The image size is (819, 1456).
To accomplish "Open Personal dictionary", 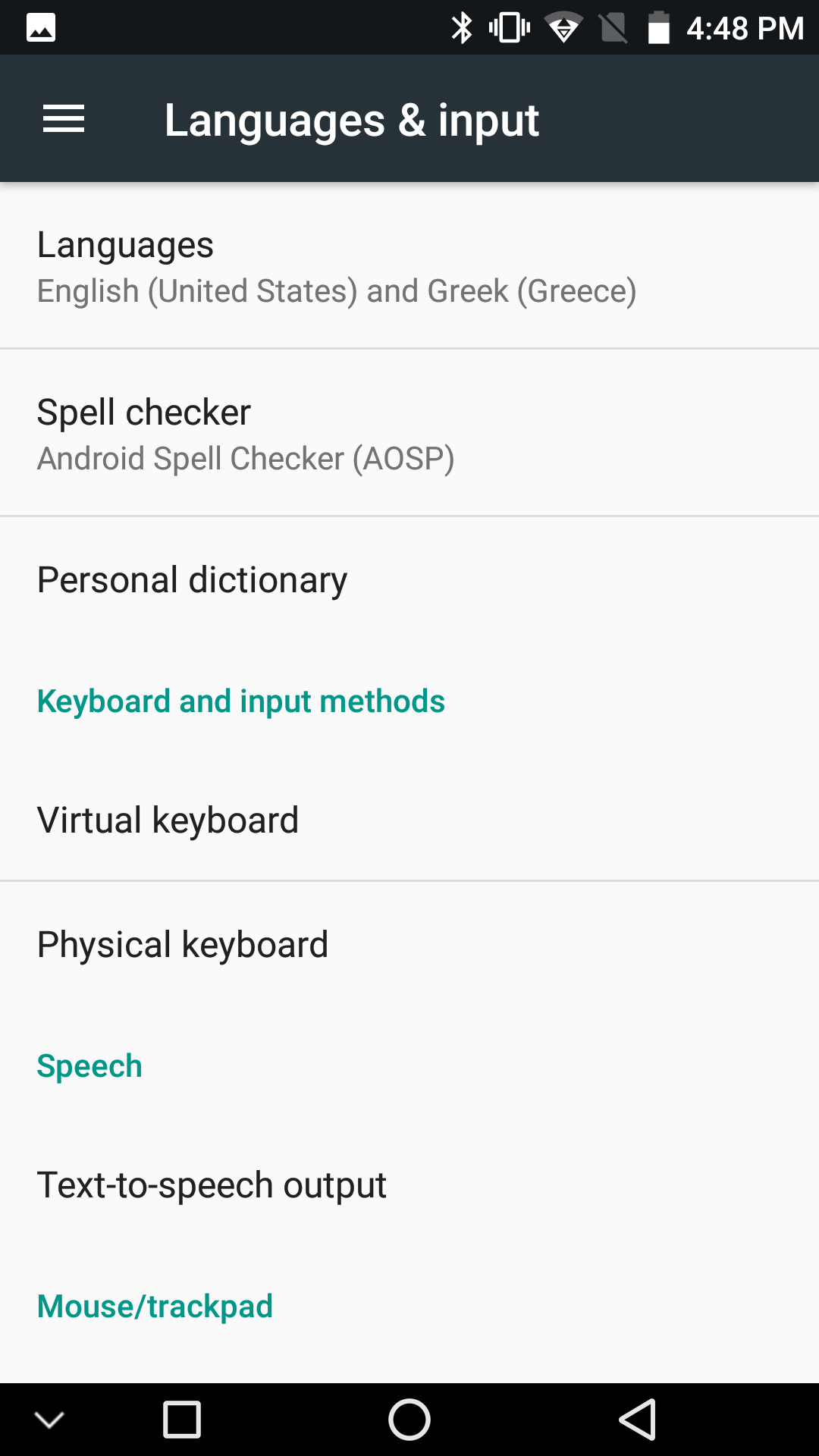I will (x=409, y=580).
